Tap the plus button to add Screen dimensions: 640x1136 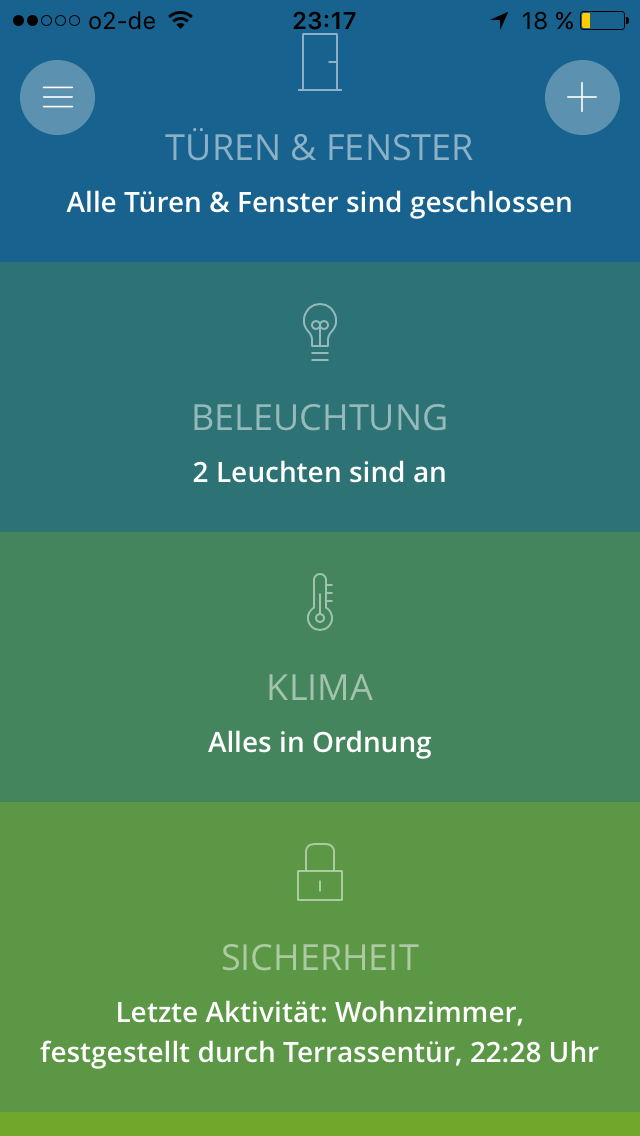[x=582, y=97]
